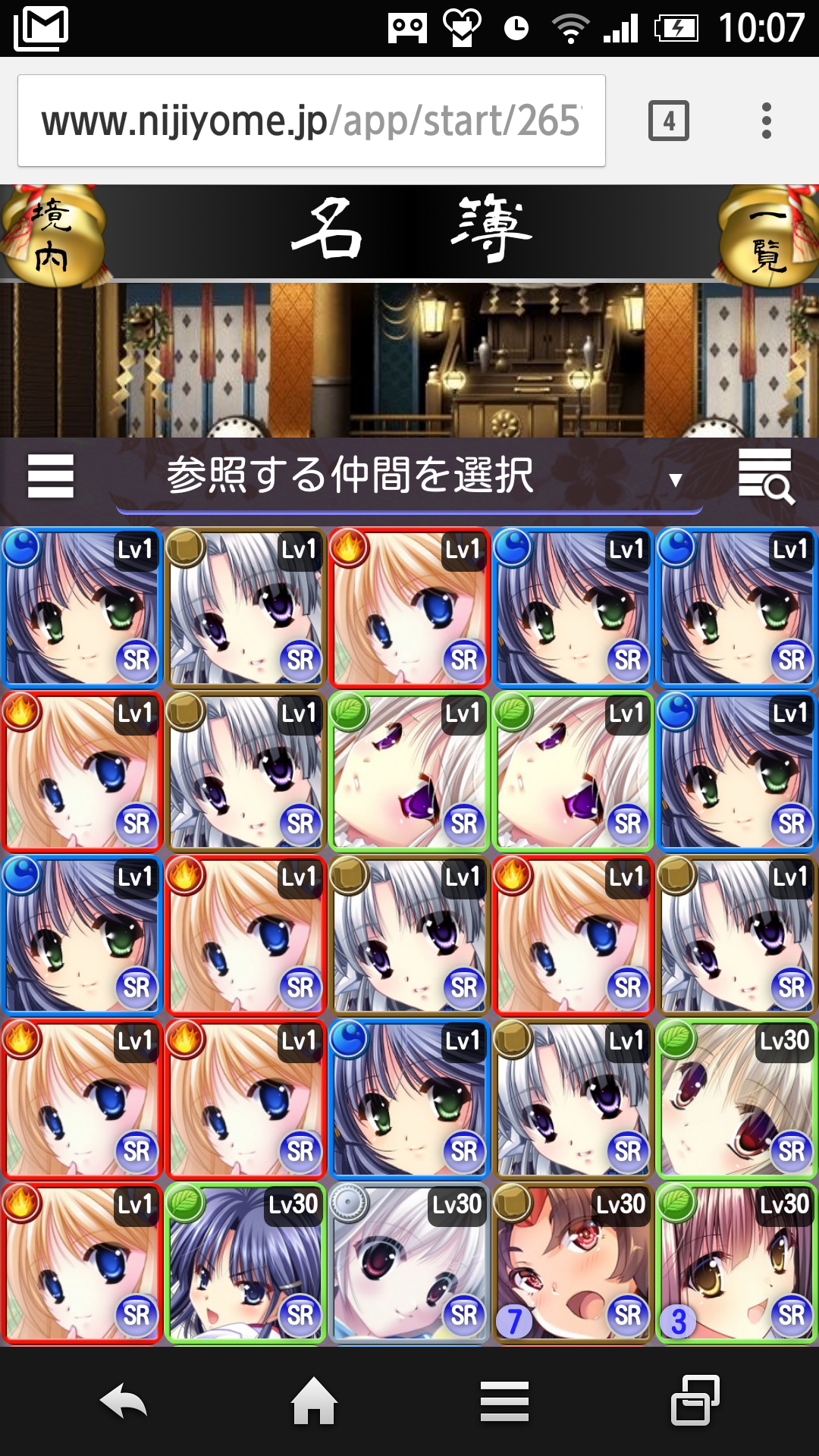Go to the system home screen

tap(314, 1401)
